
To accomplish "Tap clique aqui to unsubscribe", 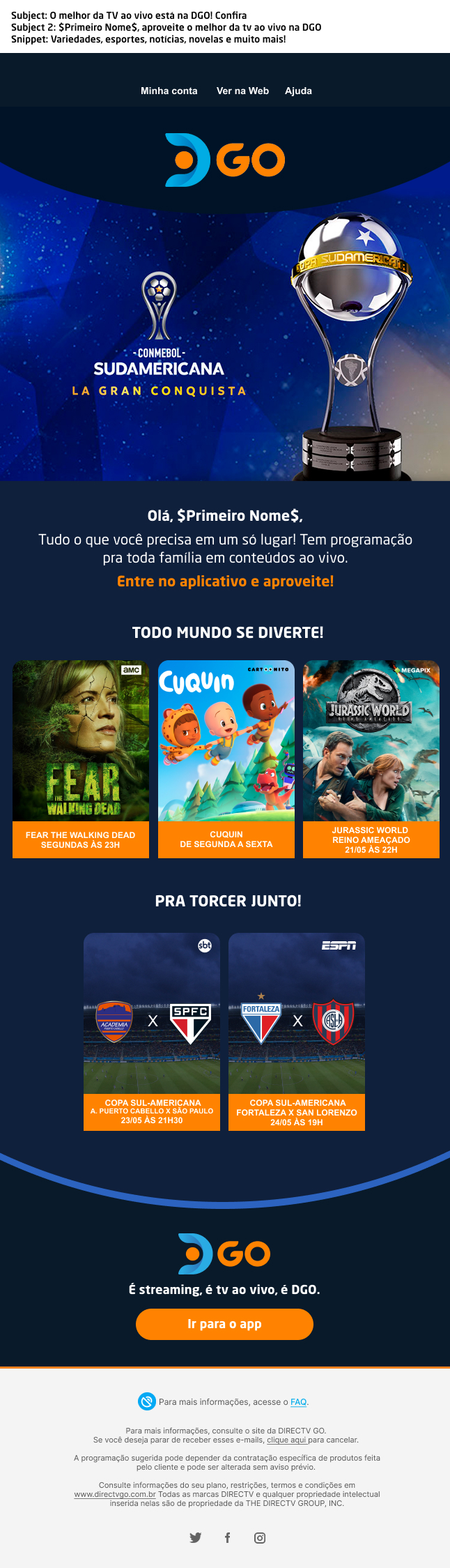I will coord(286,1440).
